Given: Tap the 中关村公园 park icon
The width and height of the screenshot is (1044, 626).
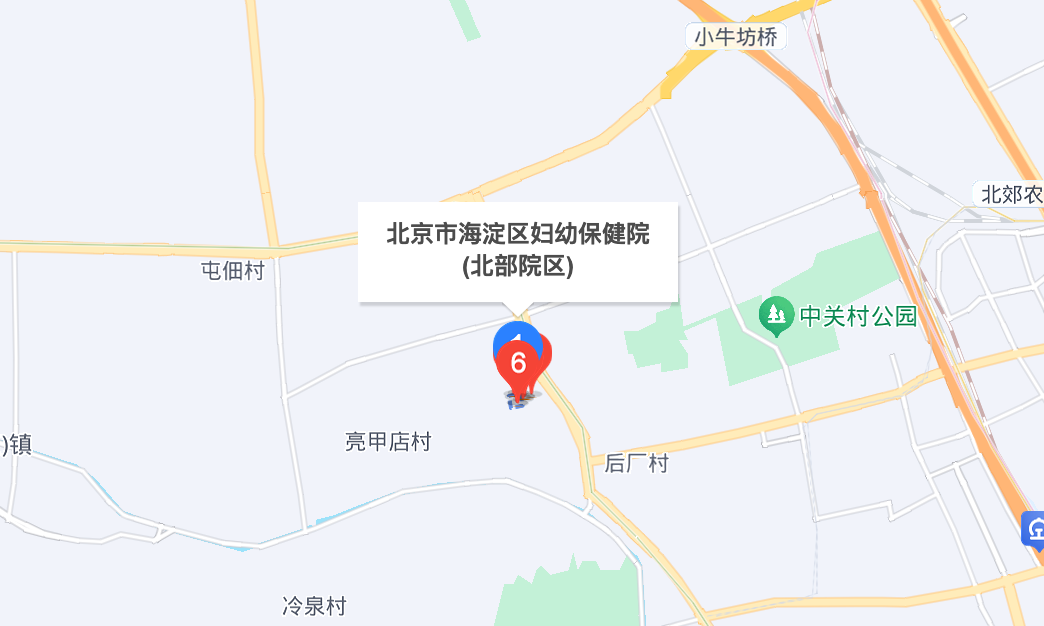Looking at the screenshot, I should [x=776, y=316].
